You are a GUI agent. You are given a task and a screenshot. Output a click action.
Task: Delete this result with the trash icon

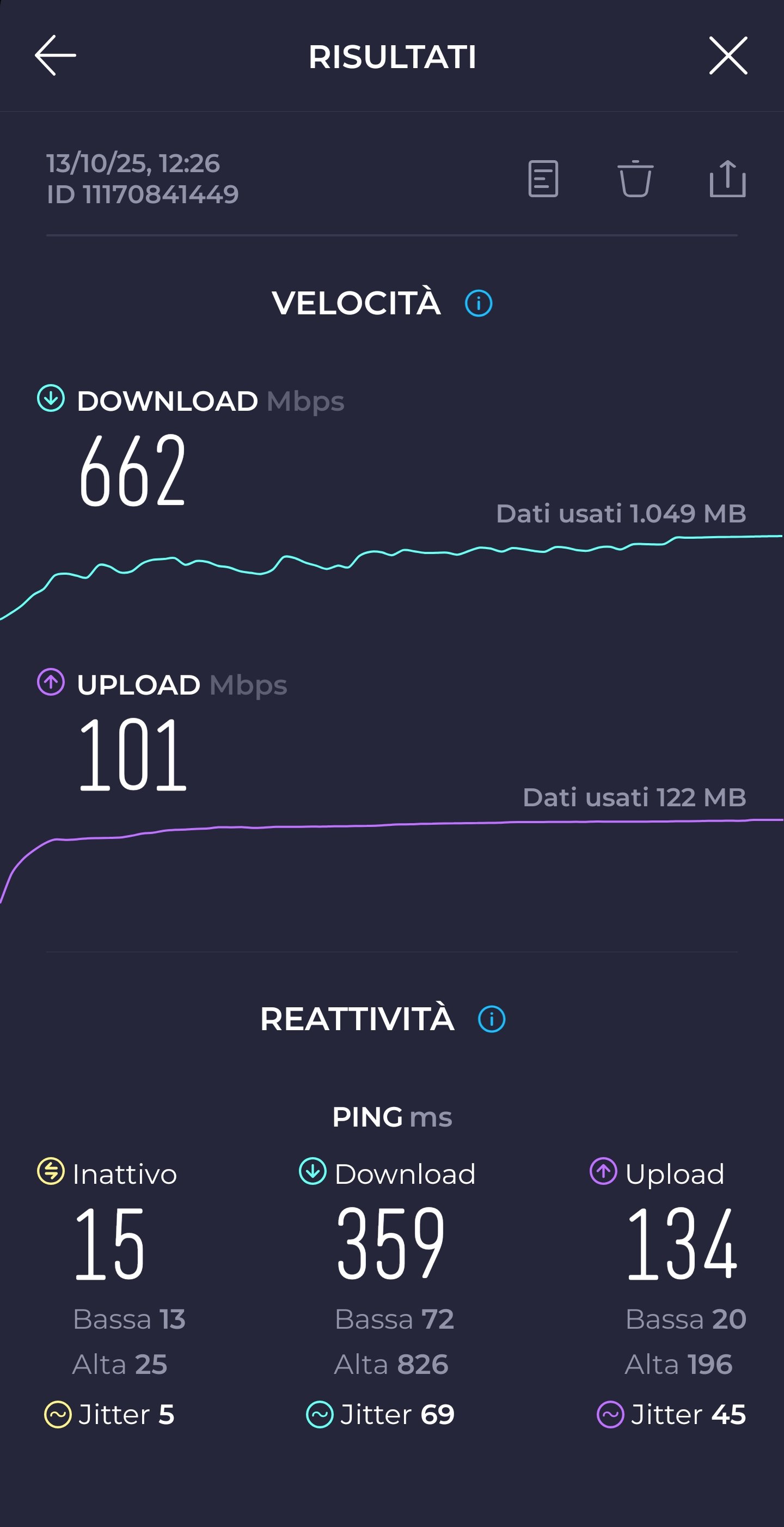pos(635,179)
